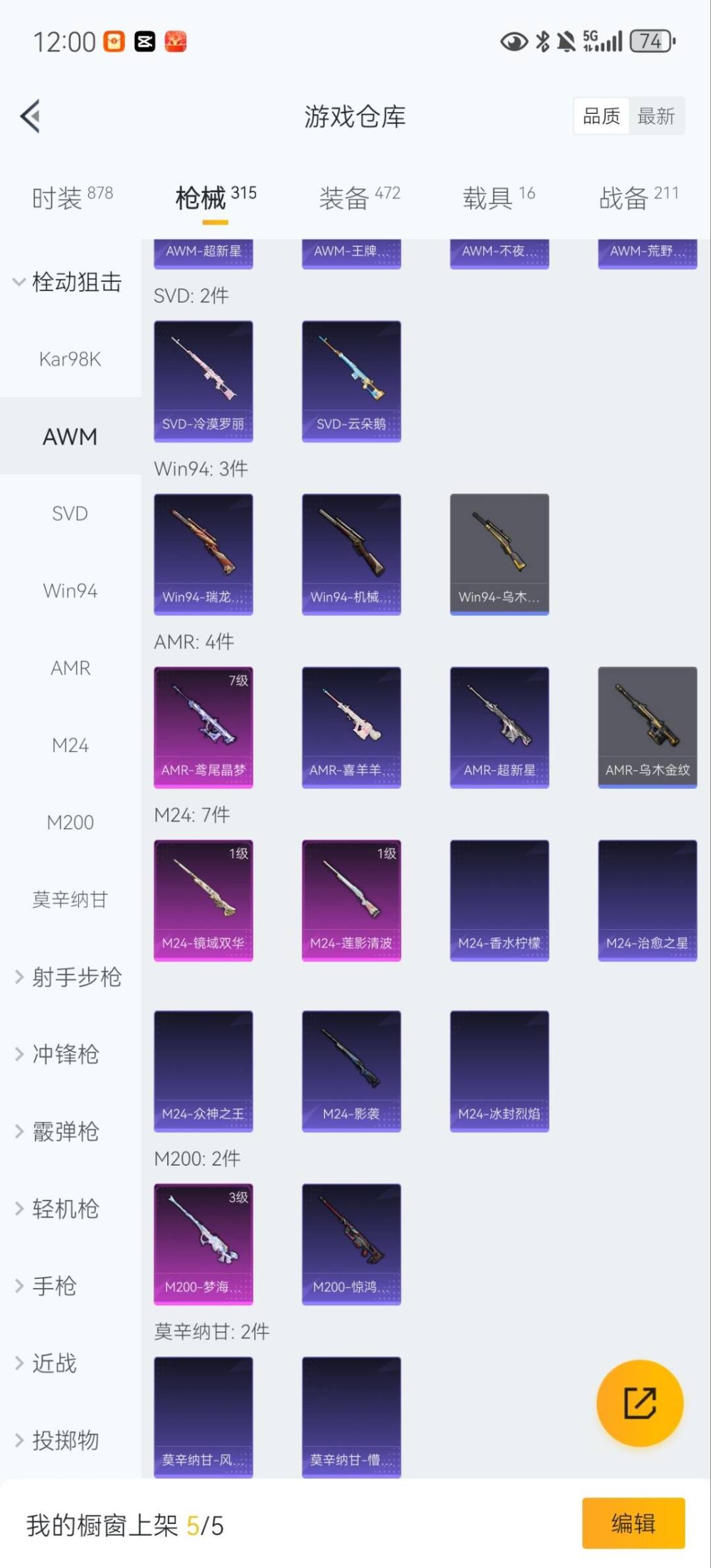Open the M200-梦海 skin card
The width and height of the screenshot is (711, 1568).
pos(203,1245)
